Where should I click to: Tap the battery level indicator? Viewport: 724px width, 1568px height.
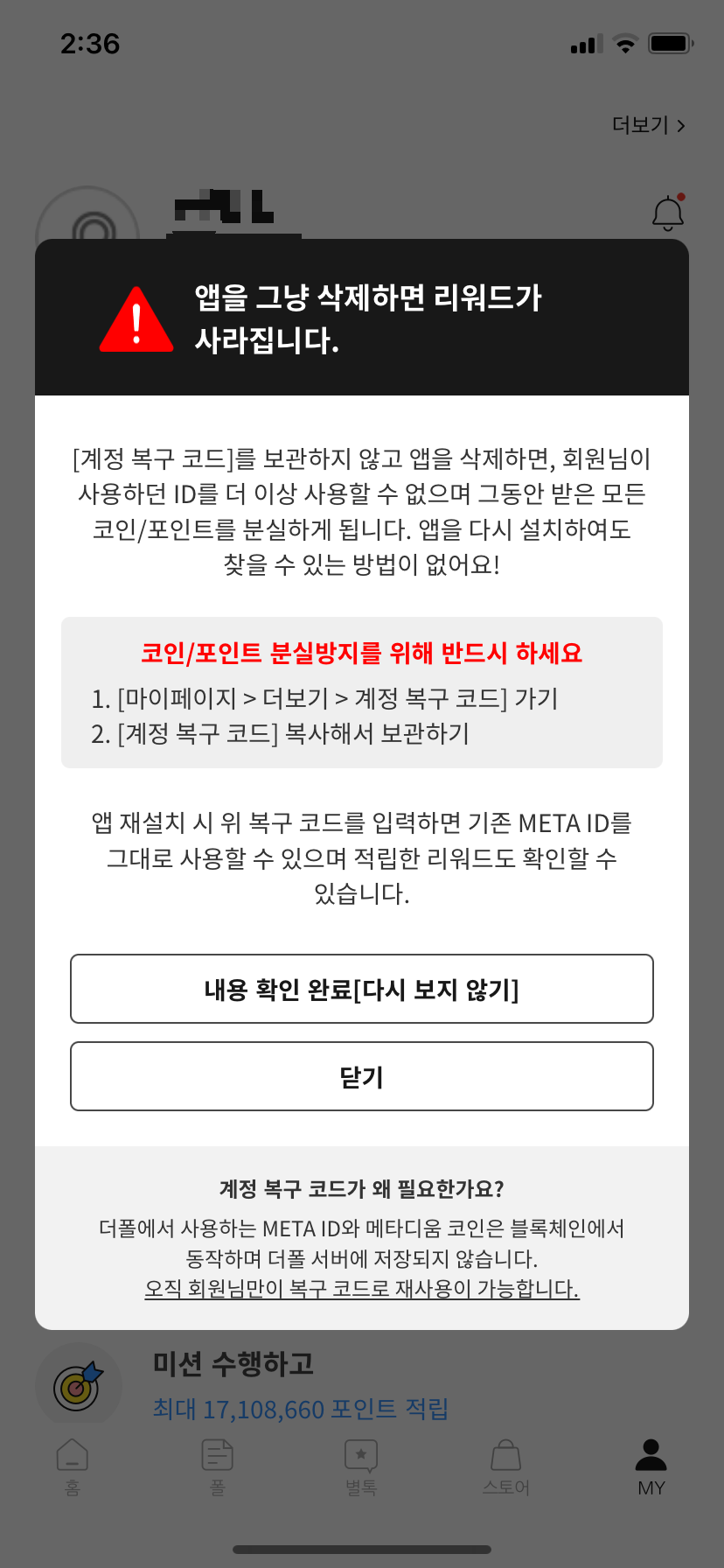(x=671, y=41)
